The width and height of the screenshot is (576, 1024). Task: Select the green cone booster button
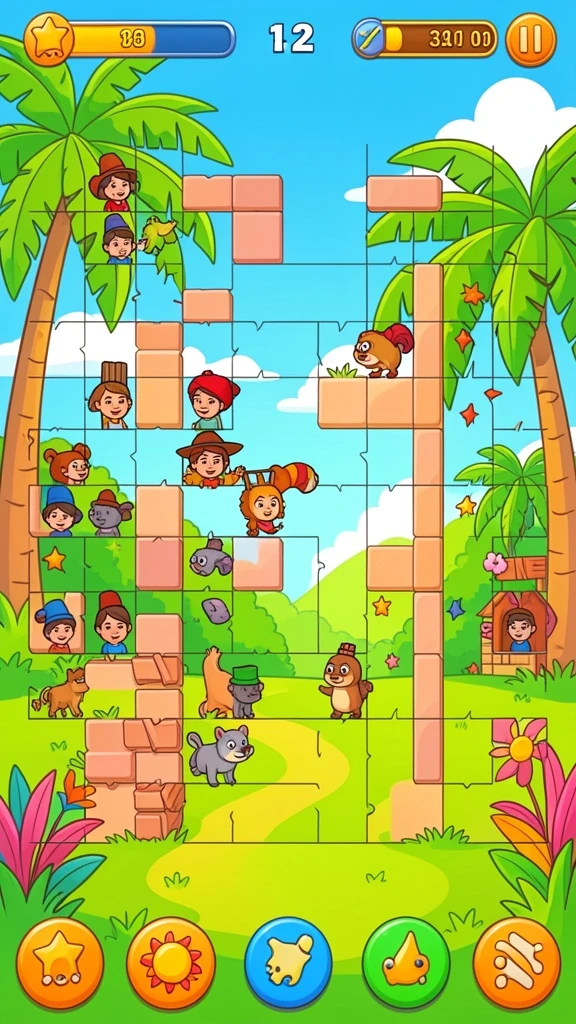(406, 963)
